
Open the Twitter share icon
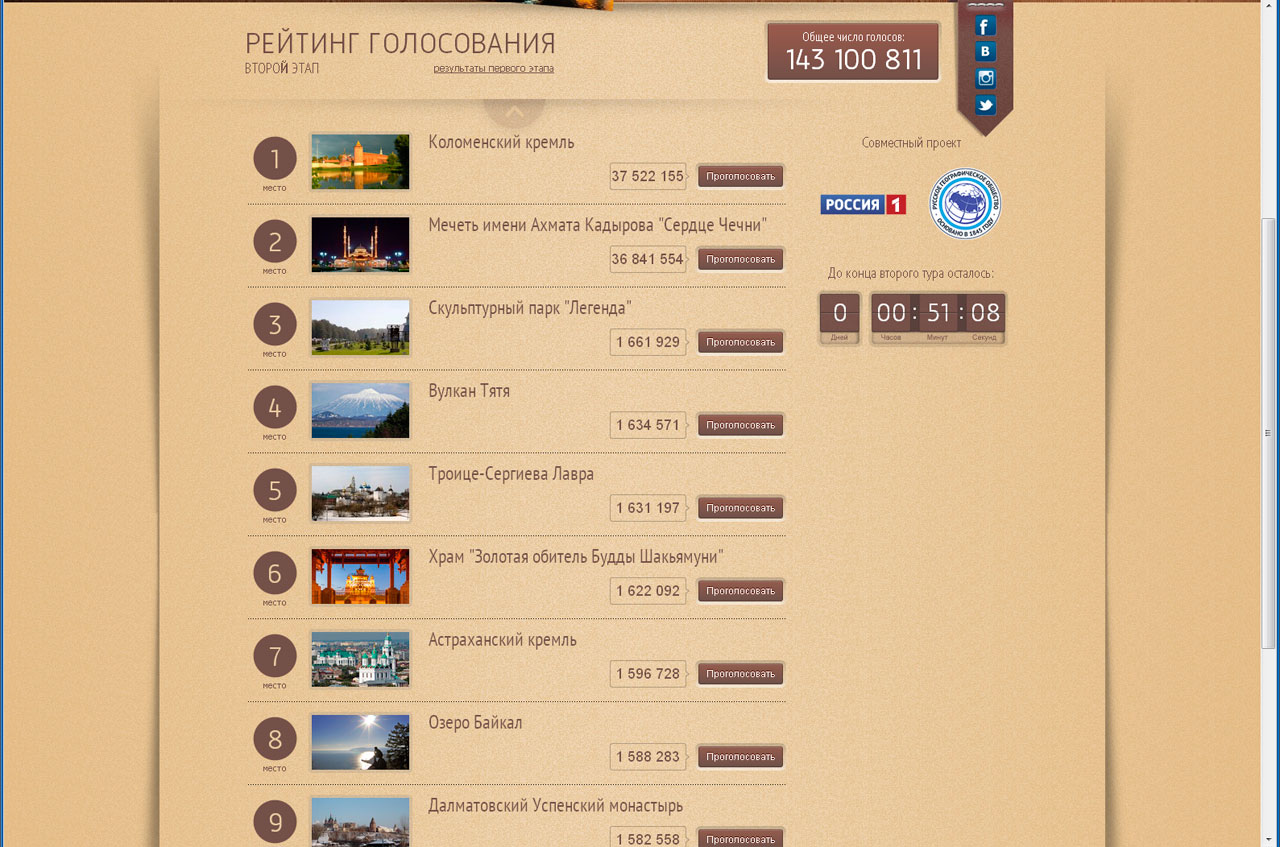pos(985,105)
